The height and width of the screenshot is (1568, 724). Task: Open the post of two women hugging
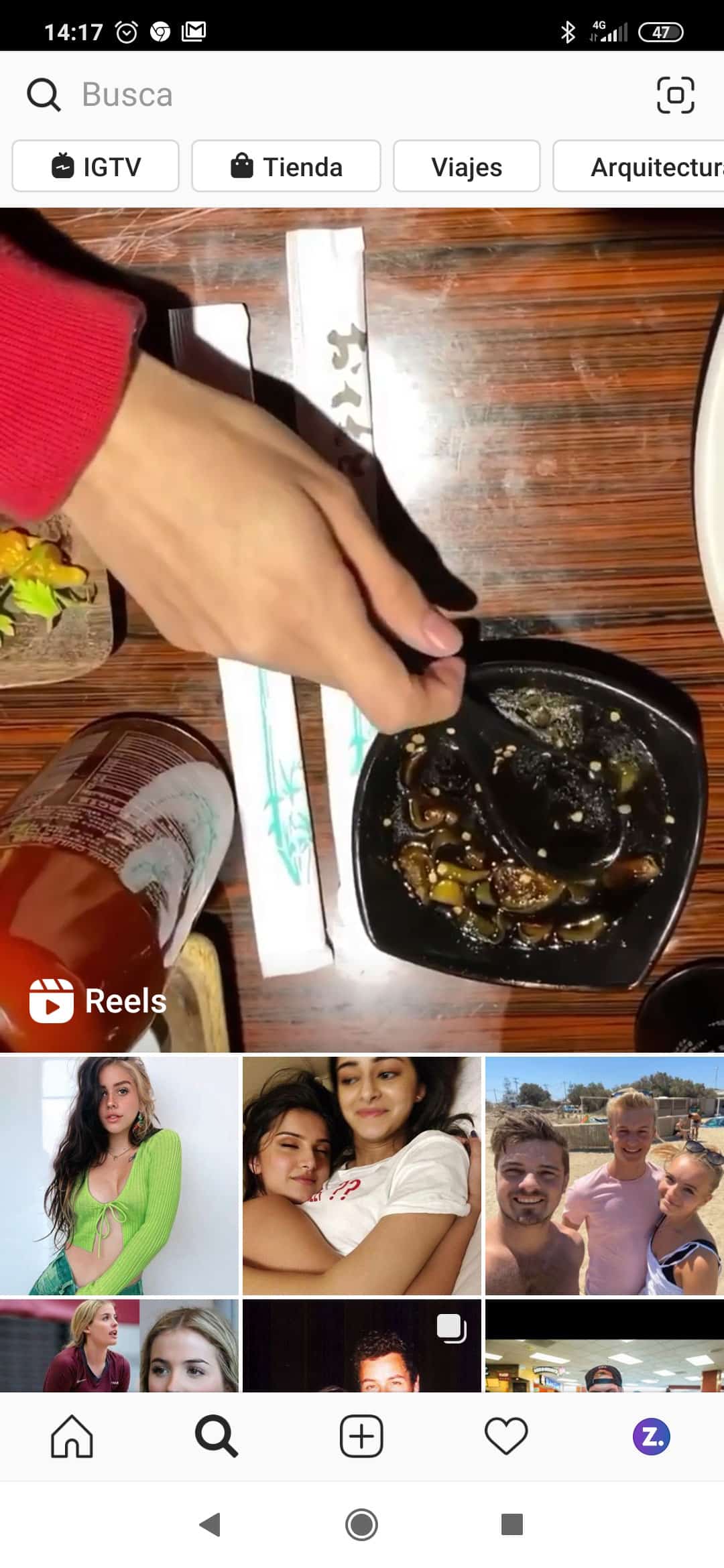pos(362,1175)
